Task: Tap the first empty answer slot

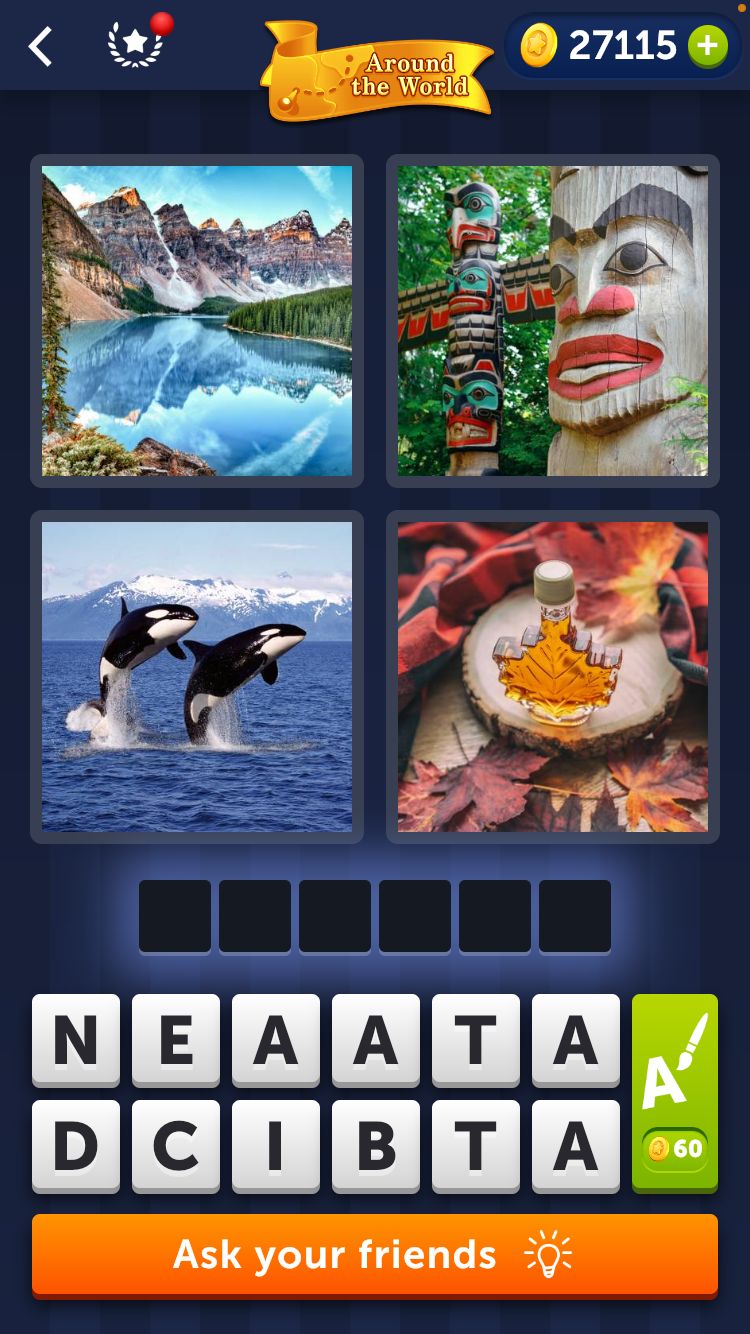Action: (x=175, y=916)
